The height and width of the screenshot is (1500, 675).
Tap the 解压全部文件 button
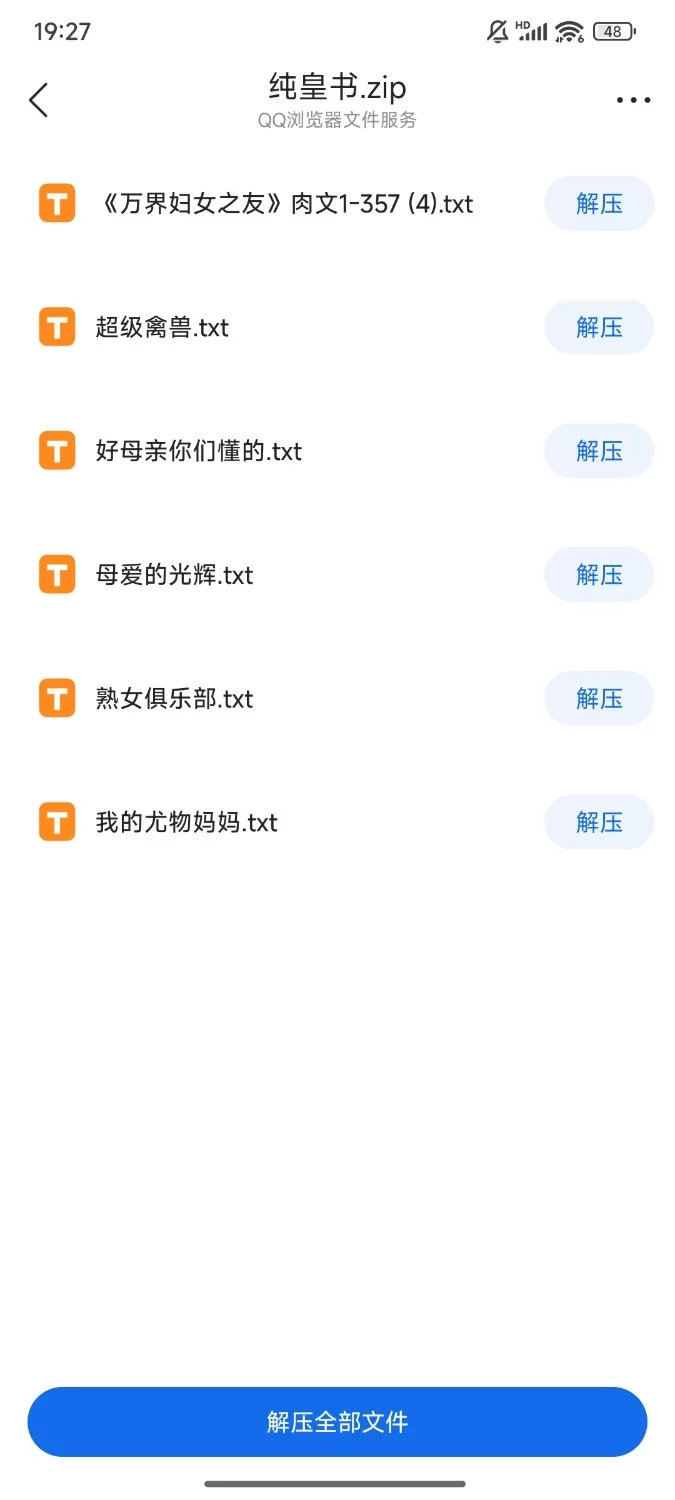click(337, 1422)
